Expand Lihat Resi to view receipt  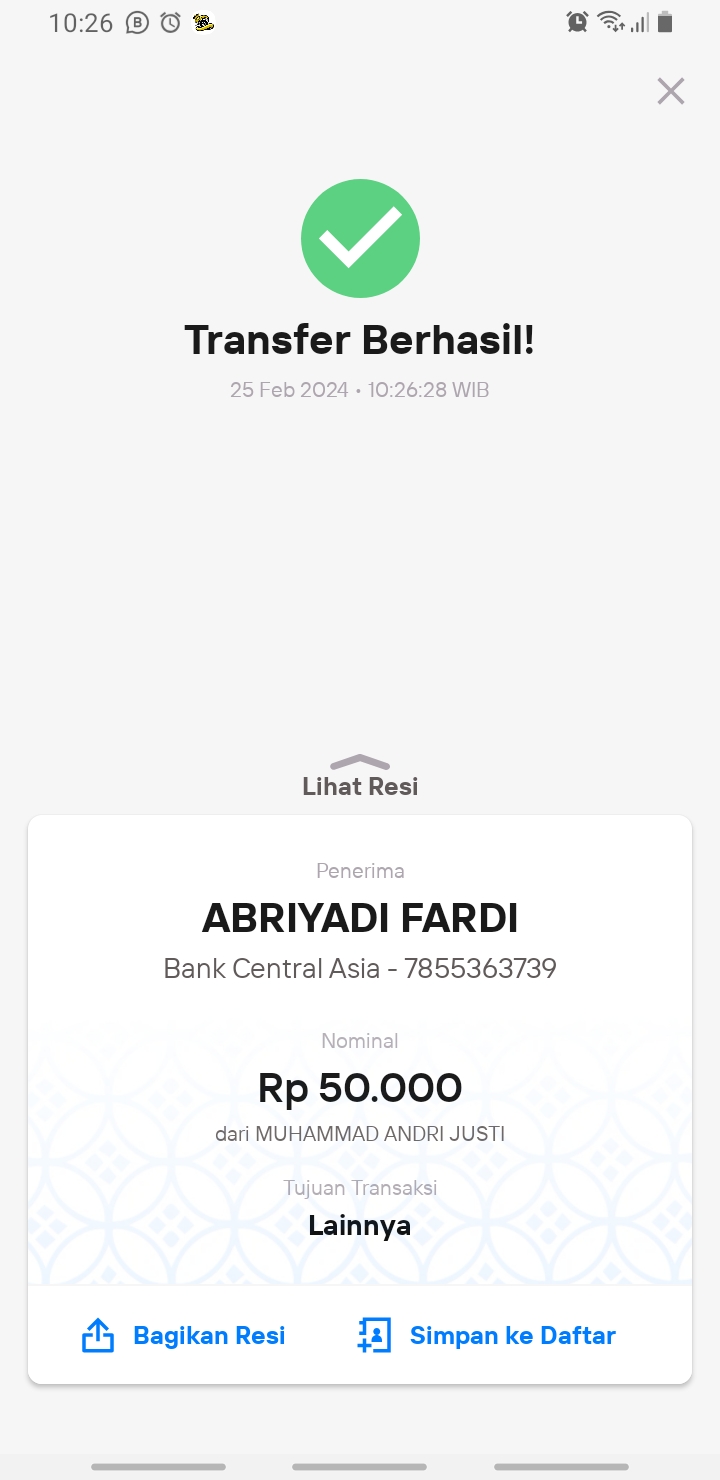360,776
